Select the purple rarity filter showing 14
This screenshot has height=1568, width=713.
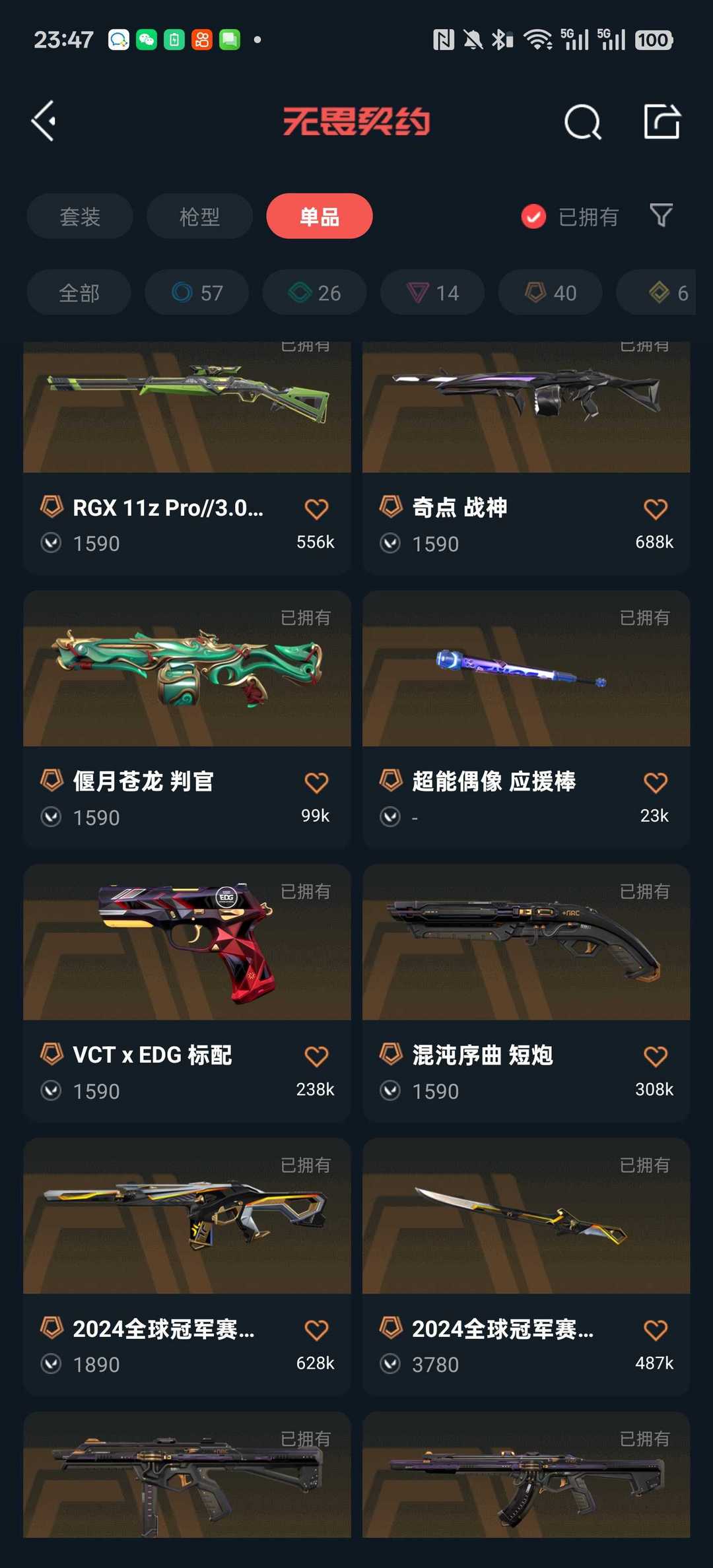[x=432, y=292]
